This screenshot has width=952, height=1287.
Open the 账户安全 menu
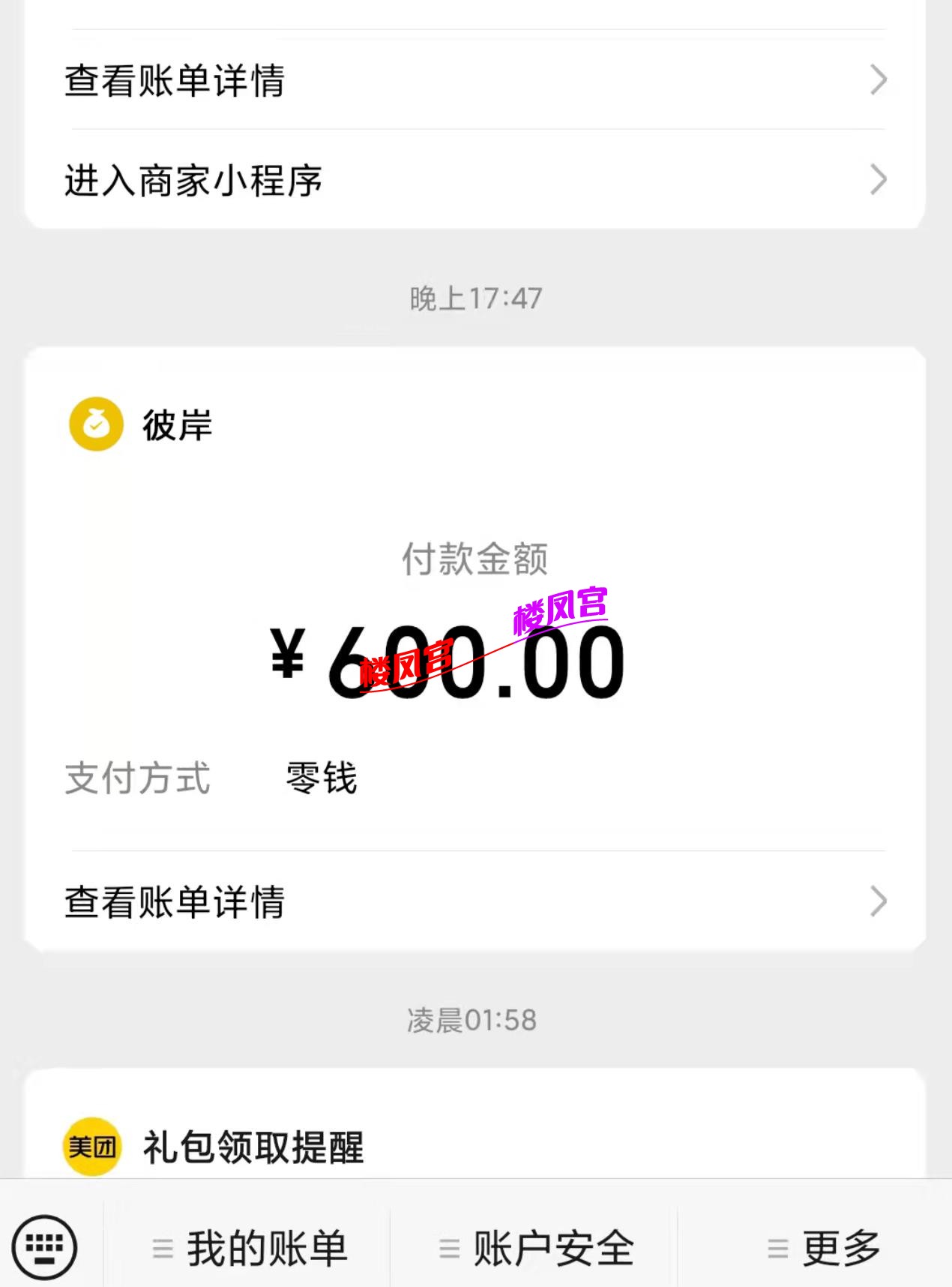(551, 1246)
